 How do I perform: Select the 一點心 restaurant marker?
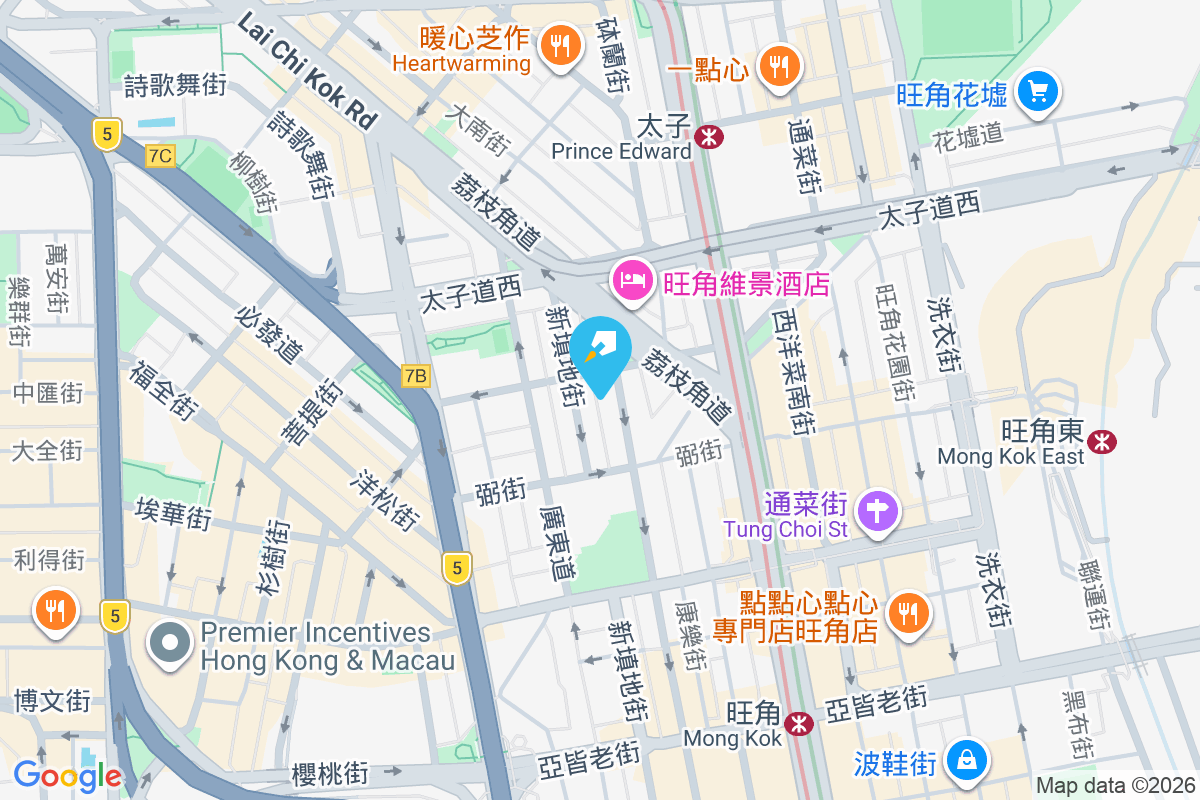tap(779, 67)
